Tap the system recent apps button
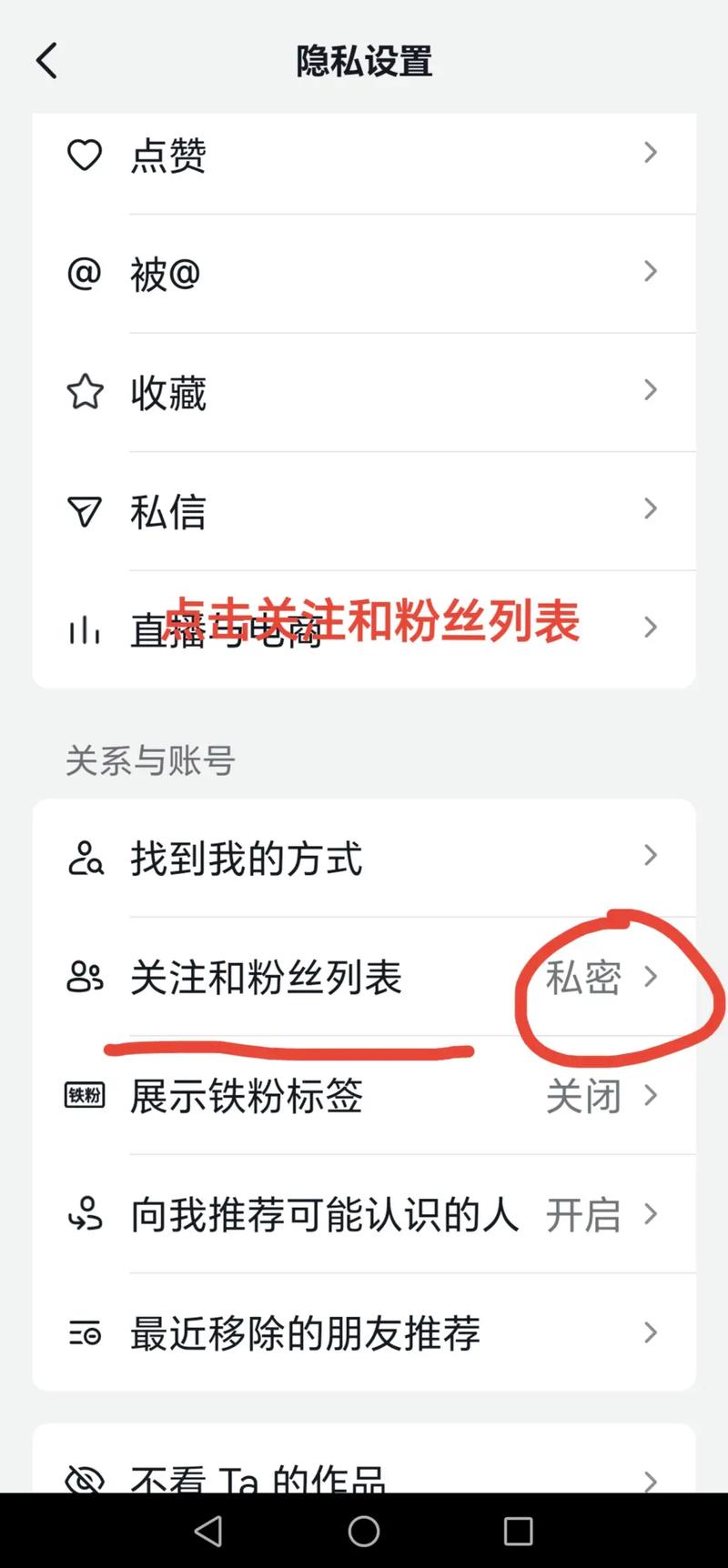728x1568 pixels. [518, 1532]
